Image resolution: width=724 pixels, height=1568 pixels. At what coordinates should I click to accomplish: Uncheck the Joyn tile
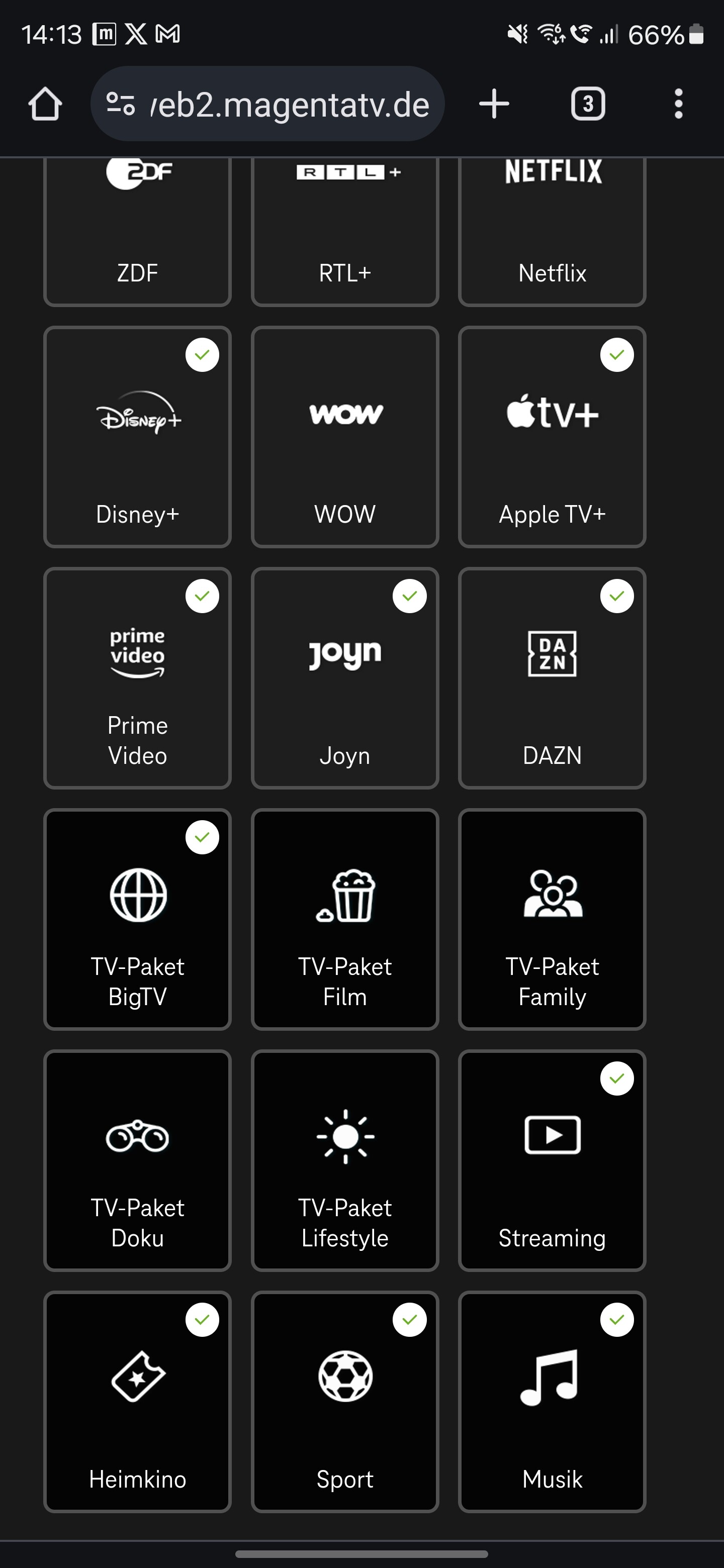[344, 678]
